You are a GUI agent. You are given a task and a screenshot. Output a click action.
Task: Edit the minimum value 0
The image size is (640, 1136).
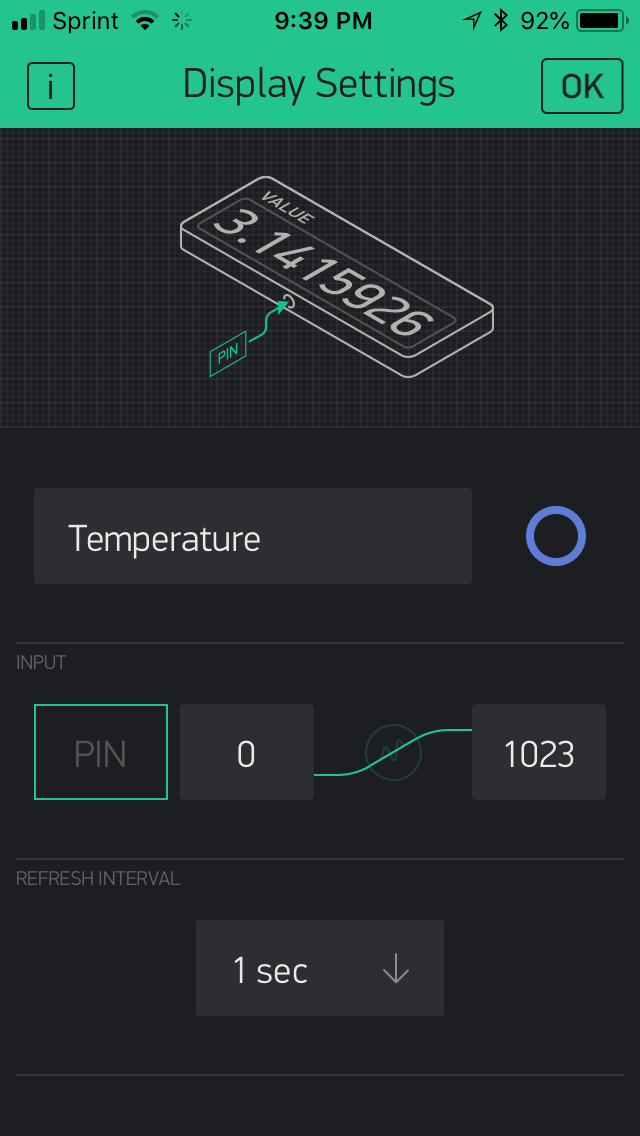pos(247,753)
